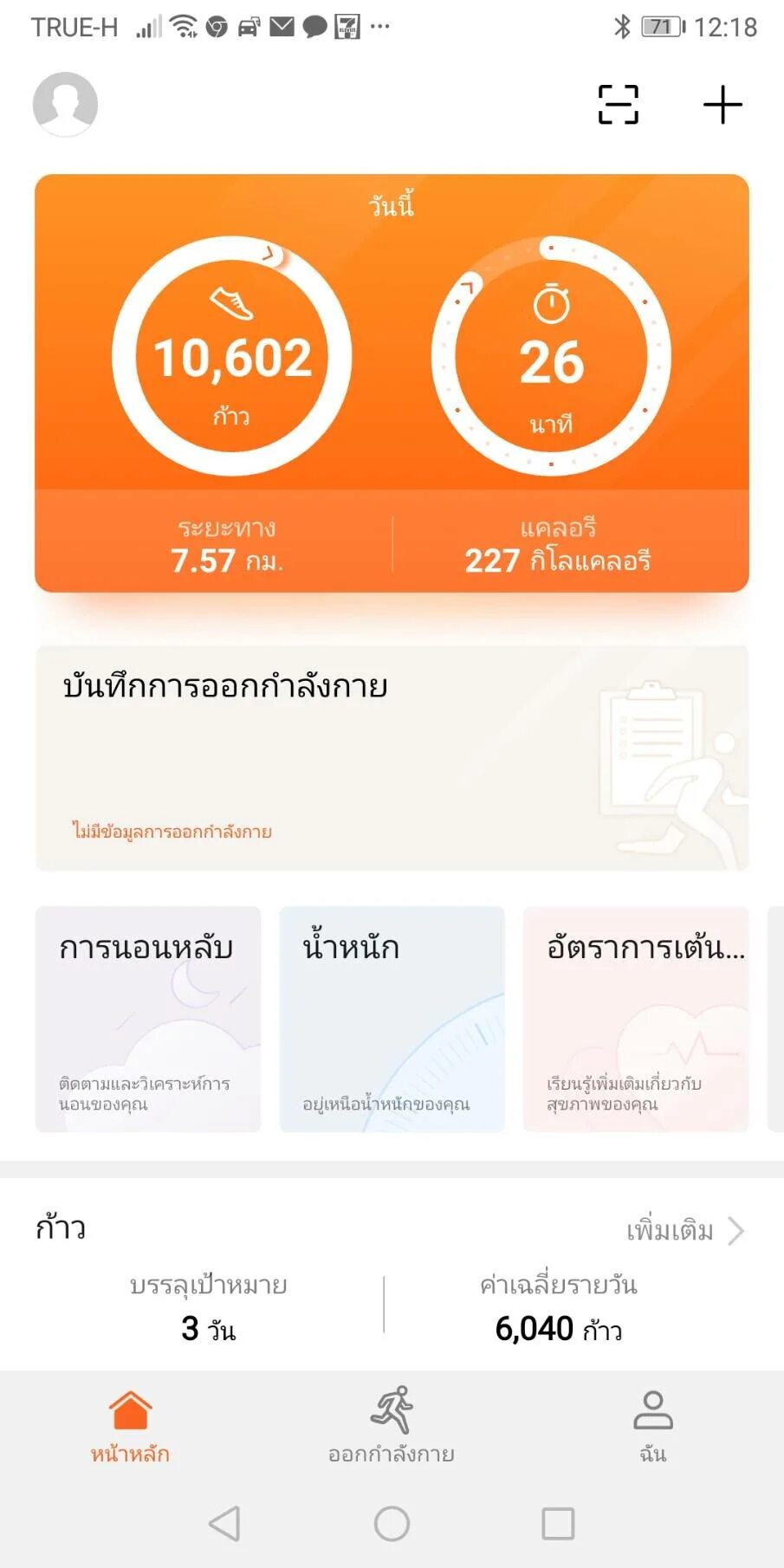Open the system recent apps view
The width and height of the screenshot is (784, 1568).
[558, 1523]
